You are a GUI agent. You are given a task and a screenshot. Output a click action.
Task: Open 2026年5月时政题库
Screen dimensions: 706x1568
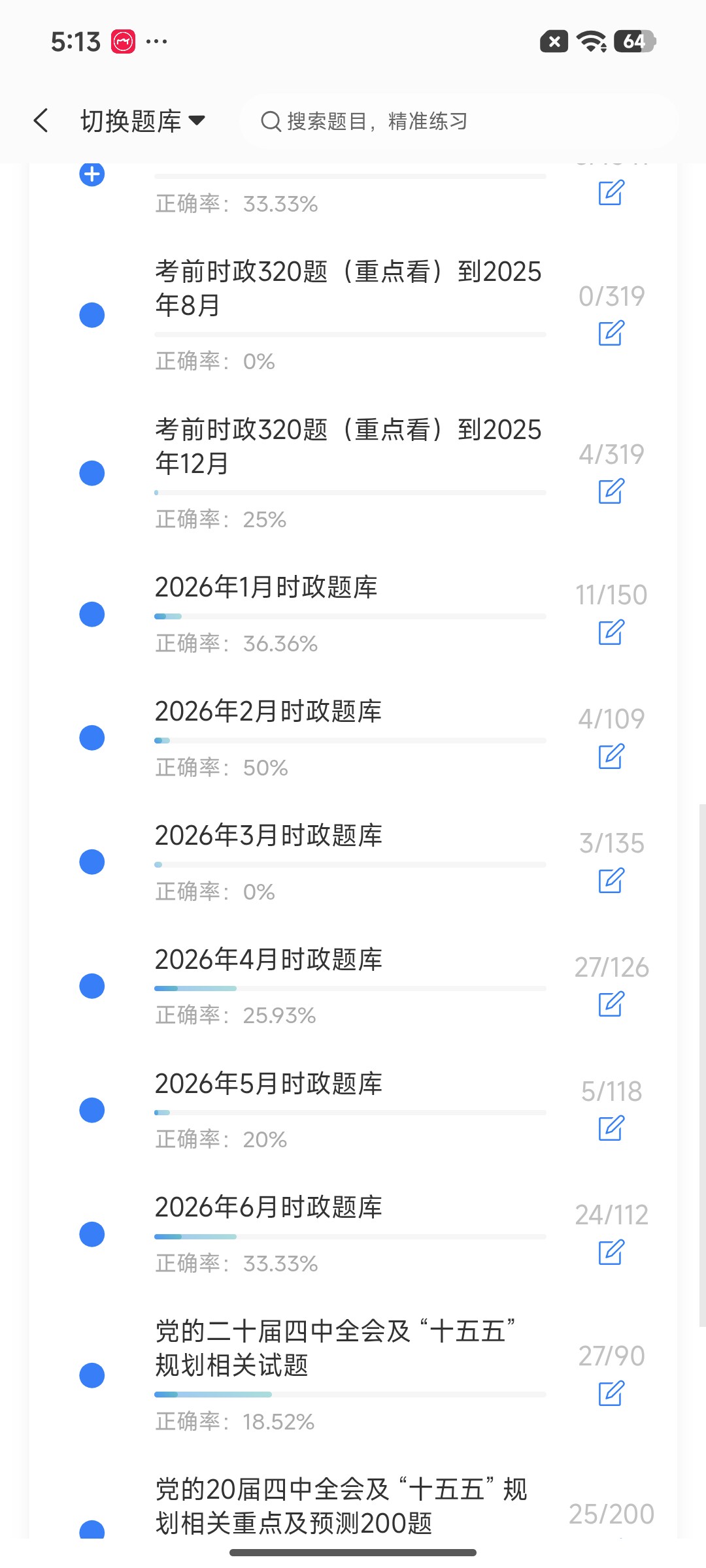(x=269, y=1083)
